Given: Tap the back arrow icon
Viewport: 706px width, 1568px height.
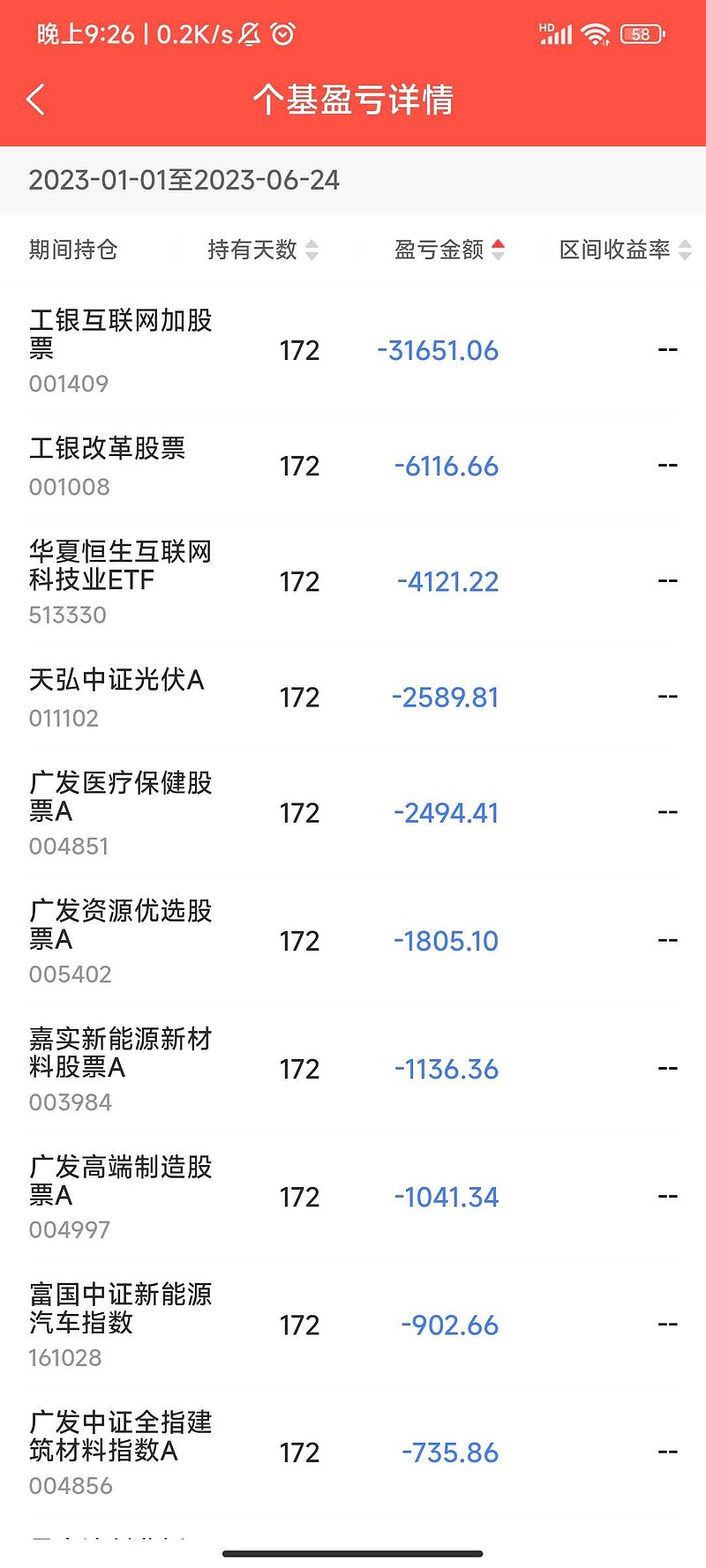Looking at the screenshot, I should tap(37, 100).
